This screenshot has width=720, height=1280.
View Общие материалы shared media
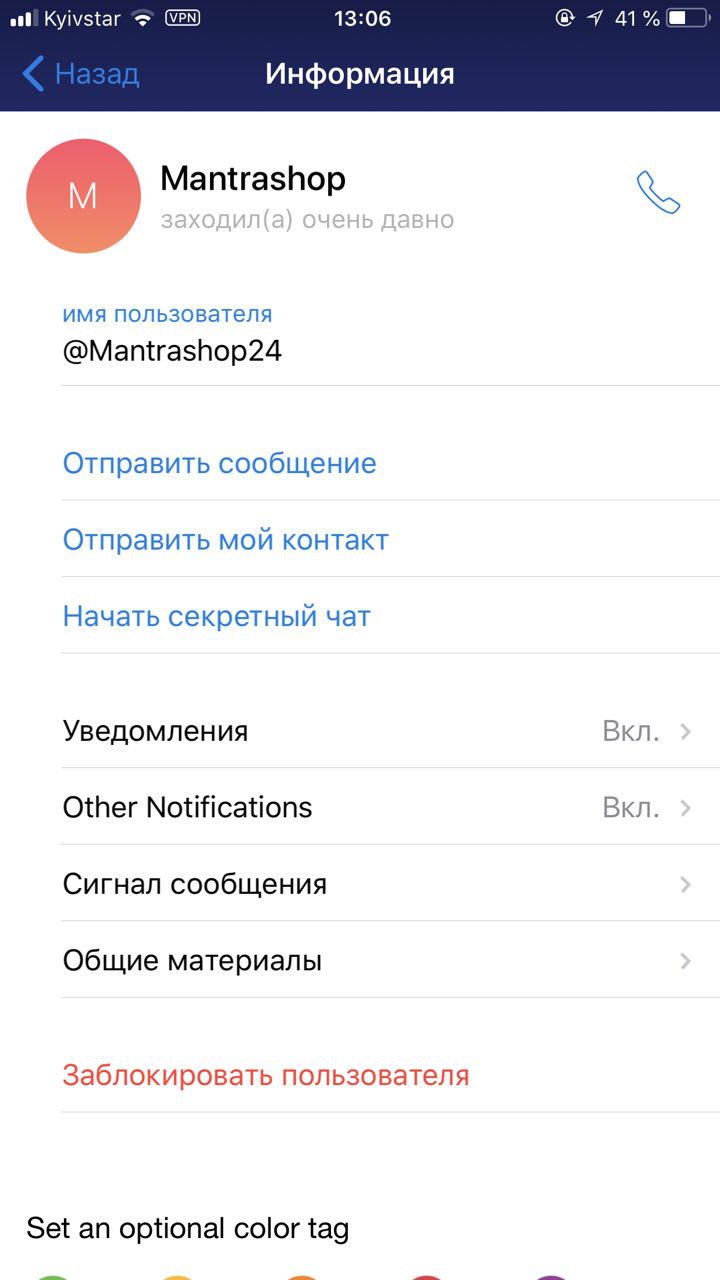pos(390,960)
